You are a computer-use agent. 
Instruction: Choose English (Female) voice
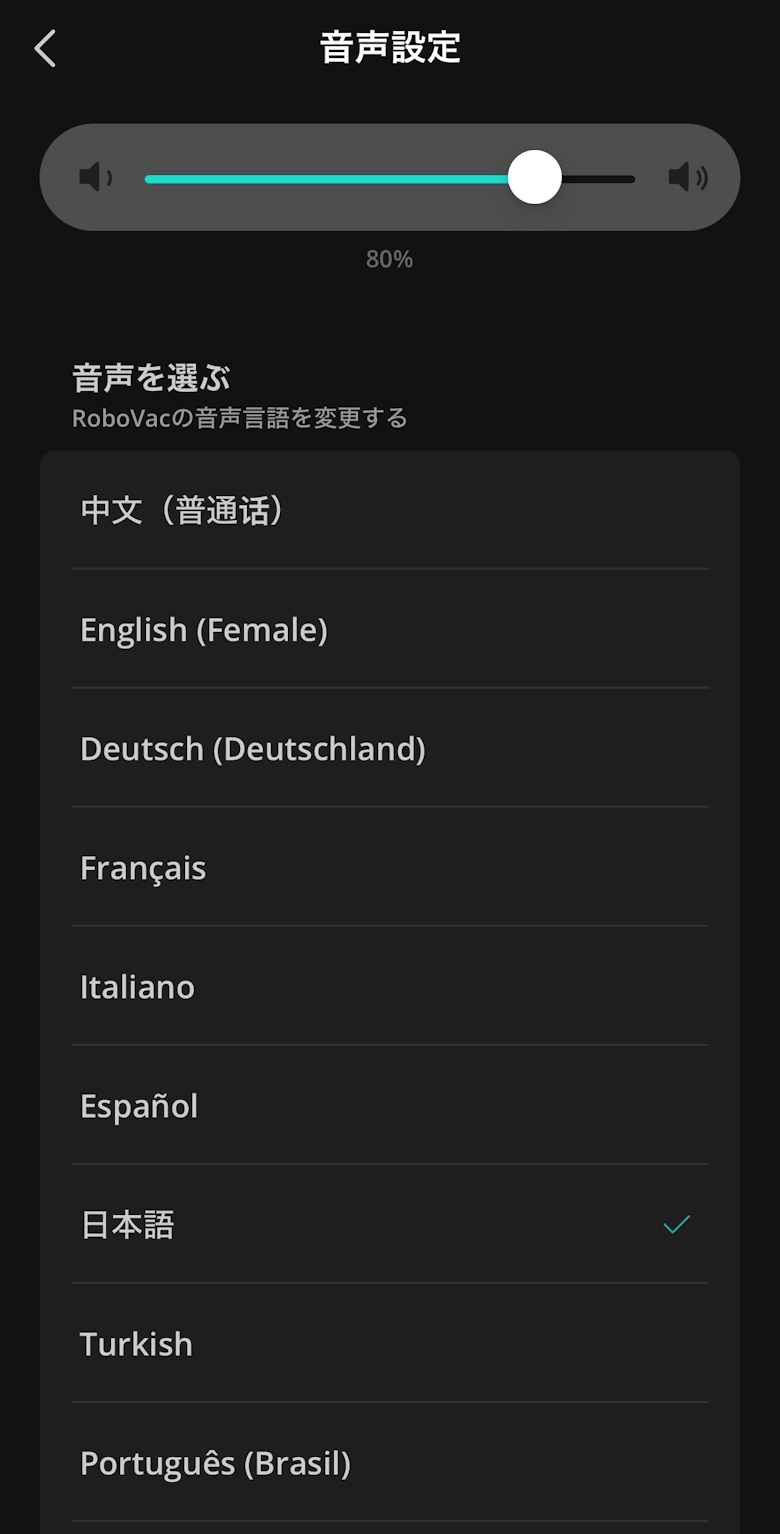coord(390,629)
